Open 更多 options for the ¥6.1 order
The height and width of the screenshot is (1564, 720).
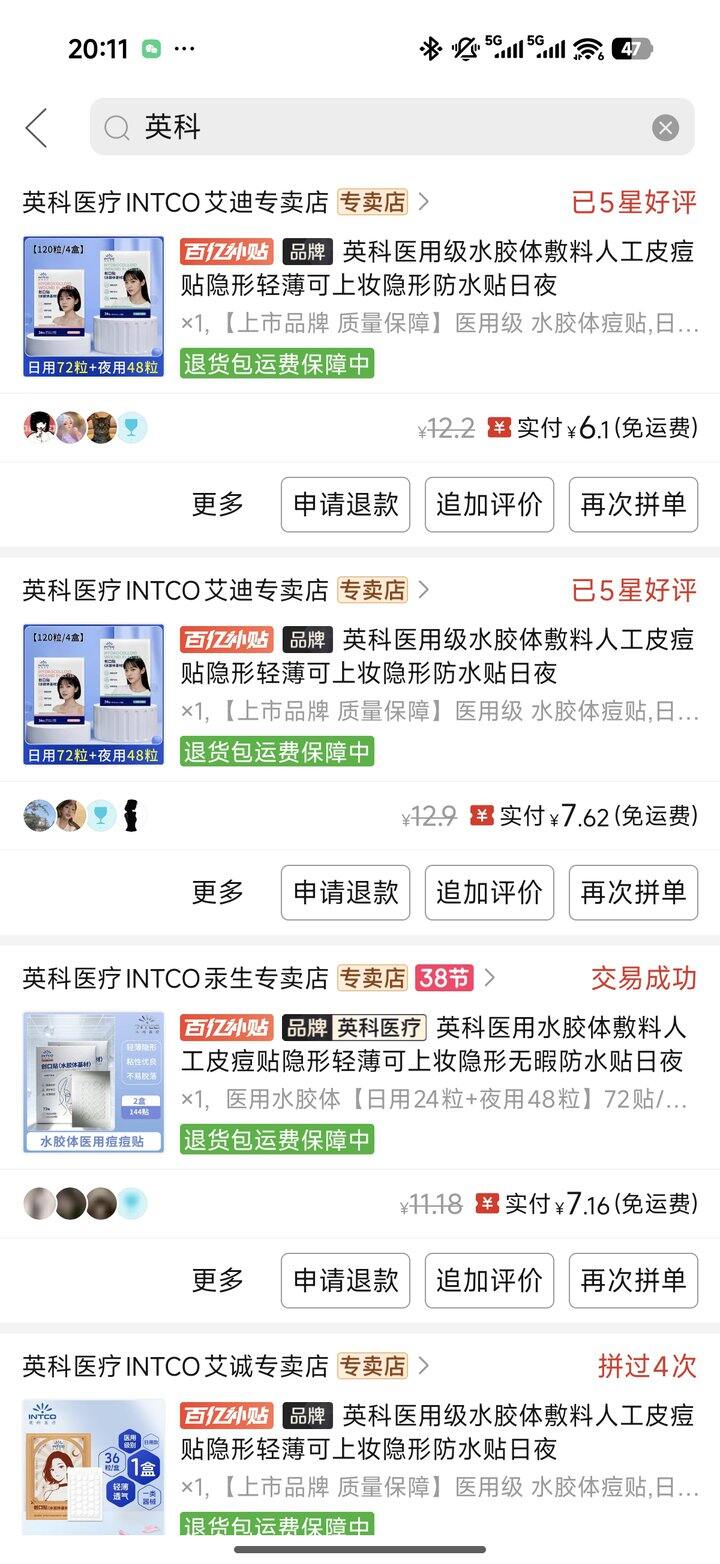(x=218, y=504)
